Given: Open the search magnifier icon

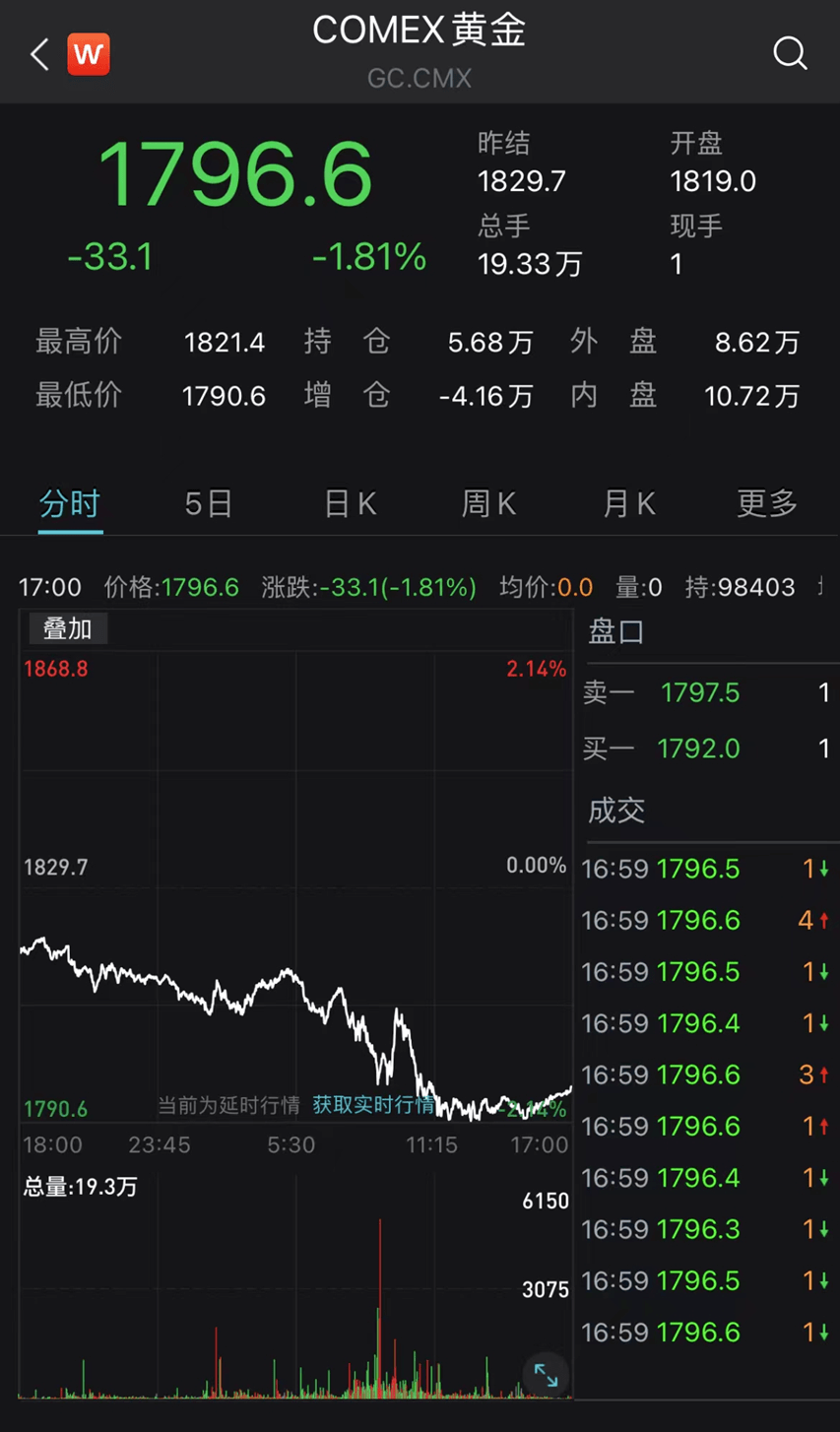Looking at the screenshot, I should (790, 53).
